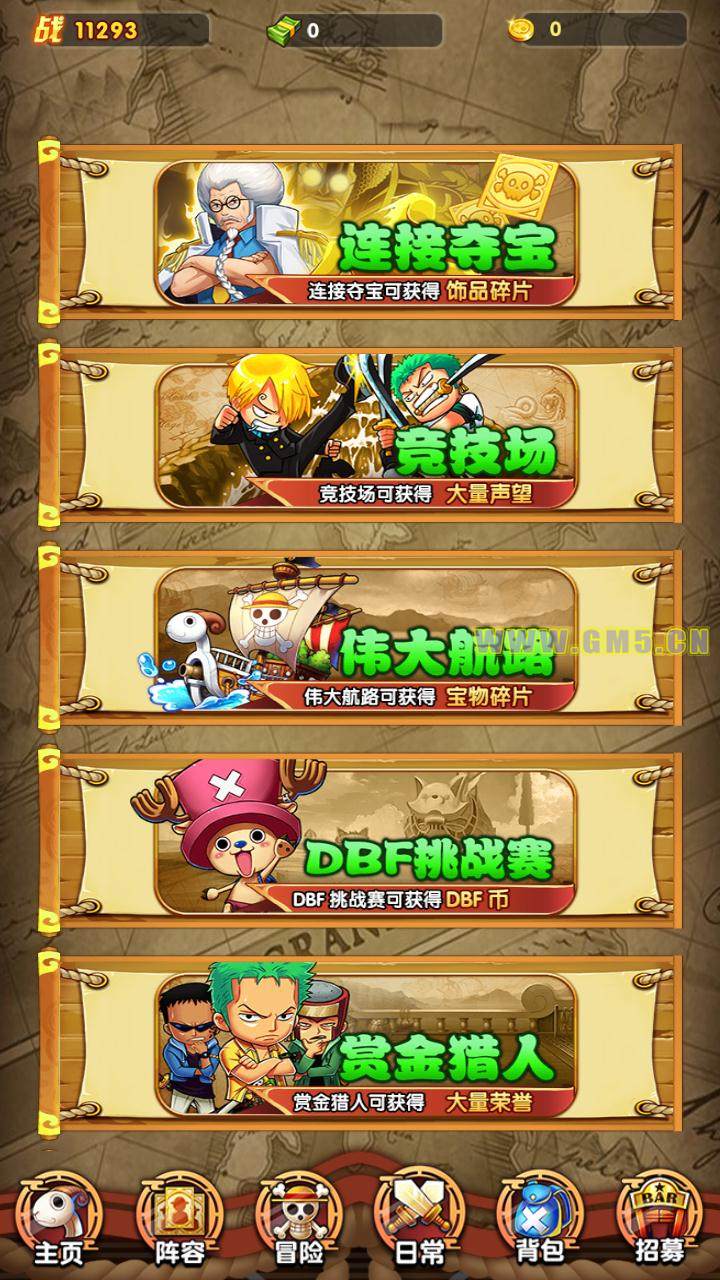Enter the 竞技场 arena
Image resolution: width=720 pixels, height=1280 pixels.
point(366,434)
